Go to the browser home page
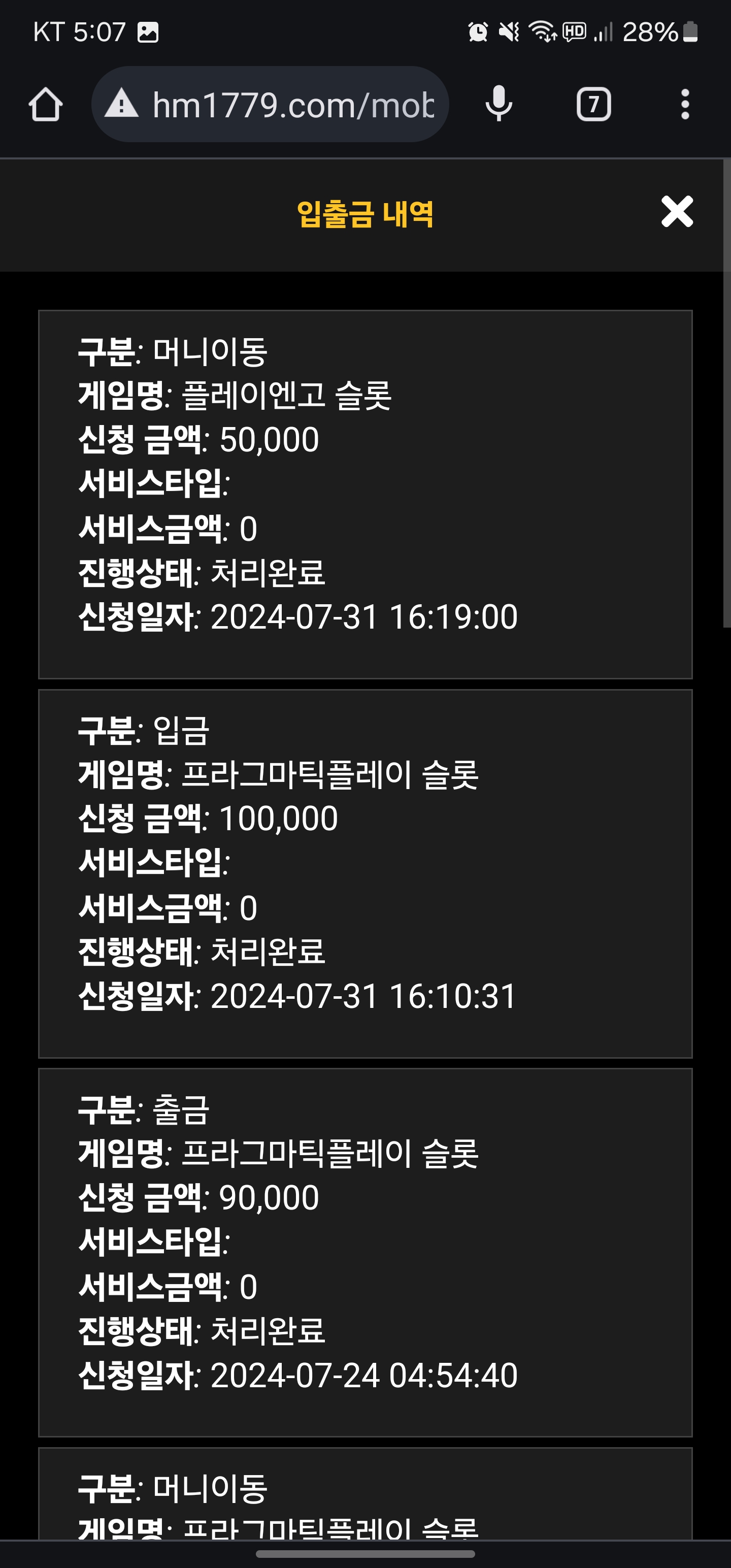Viewport: 731px width, 1568px height. click(46, 104)
